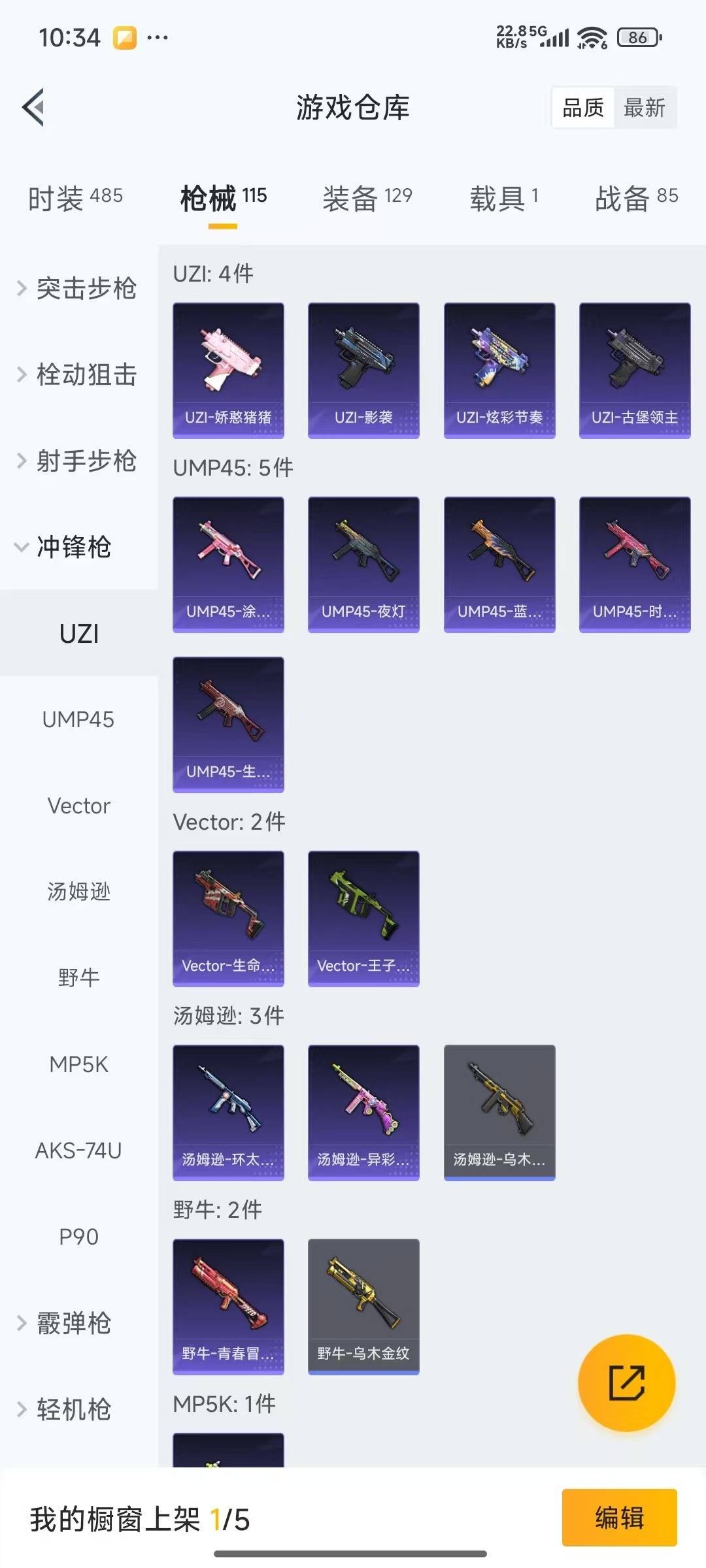Screen dimensions: 706x1568
Task: Select Vector in the side list
Action: coord(78,806)
